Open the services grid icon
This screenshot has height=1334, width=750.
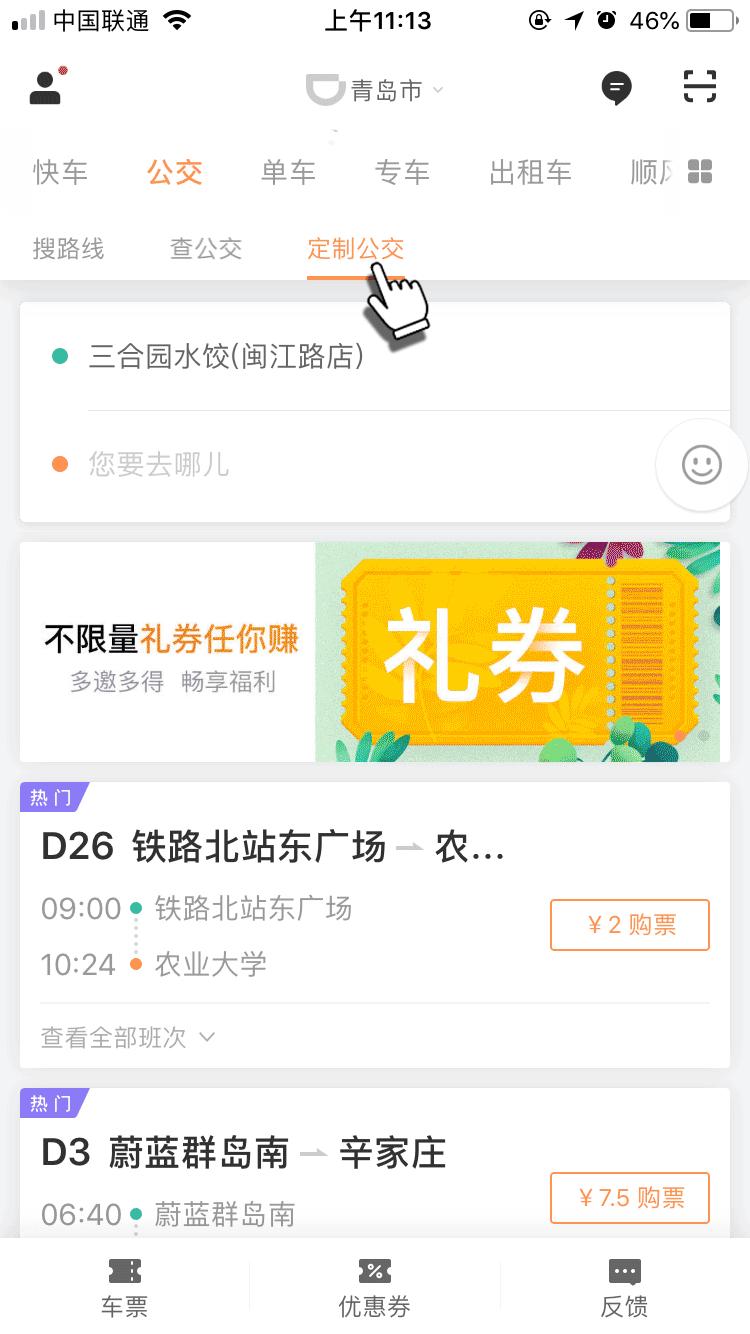701,172
